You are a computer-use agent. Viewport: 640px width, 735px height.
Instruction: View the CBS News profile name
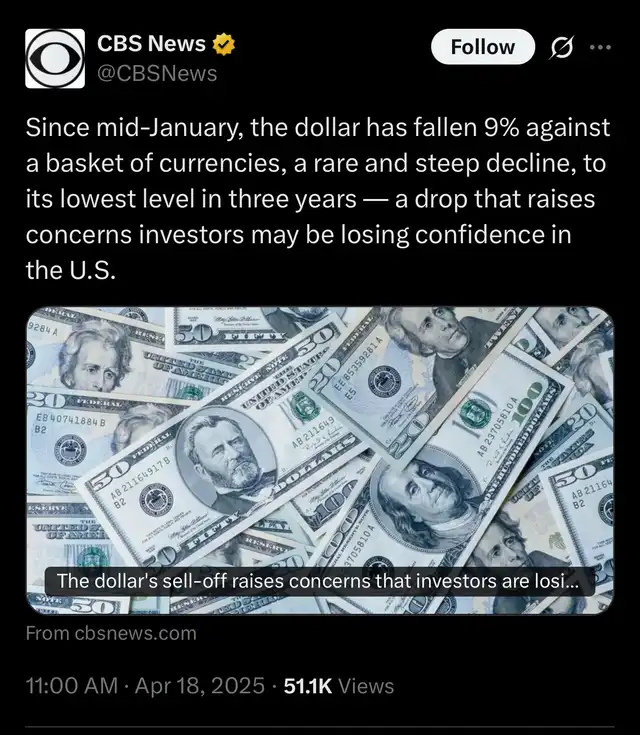(151, 44)
